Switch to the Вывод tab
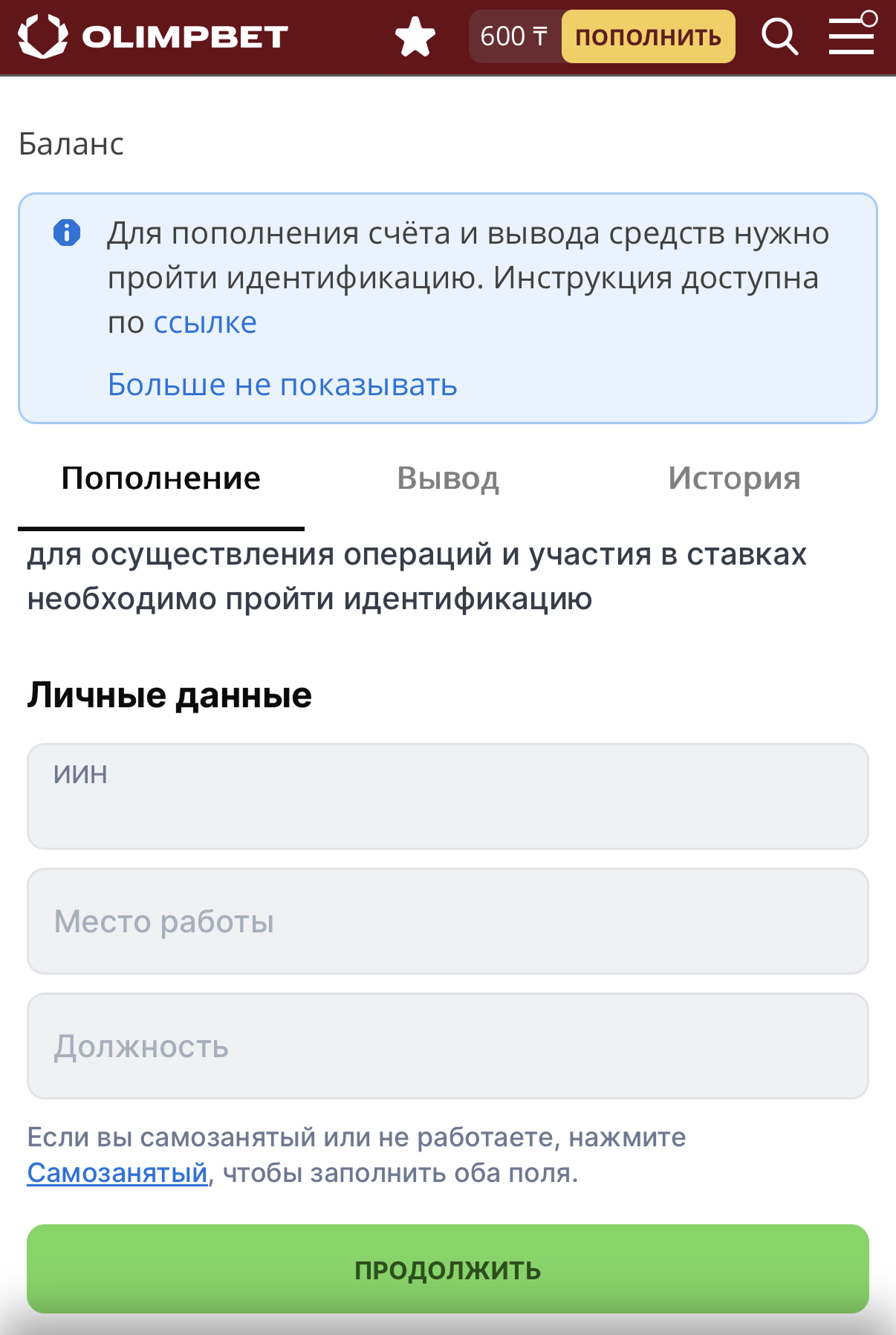896x1335 pixels. [x=447, y=478]
